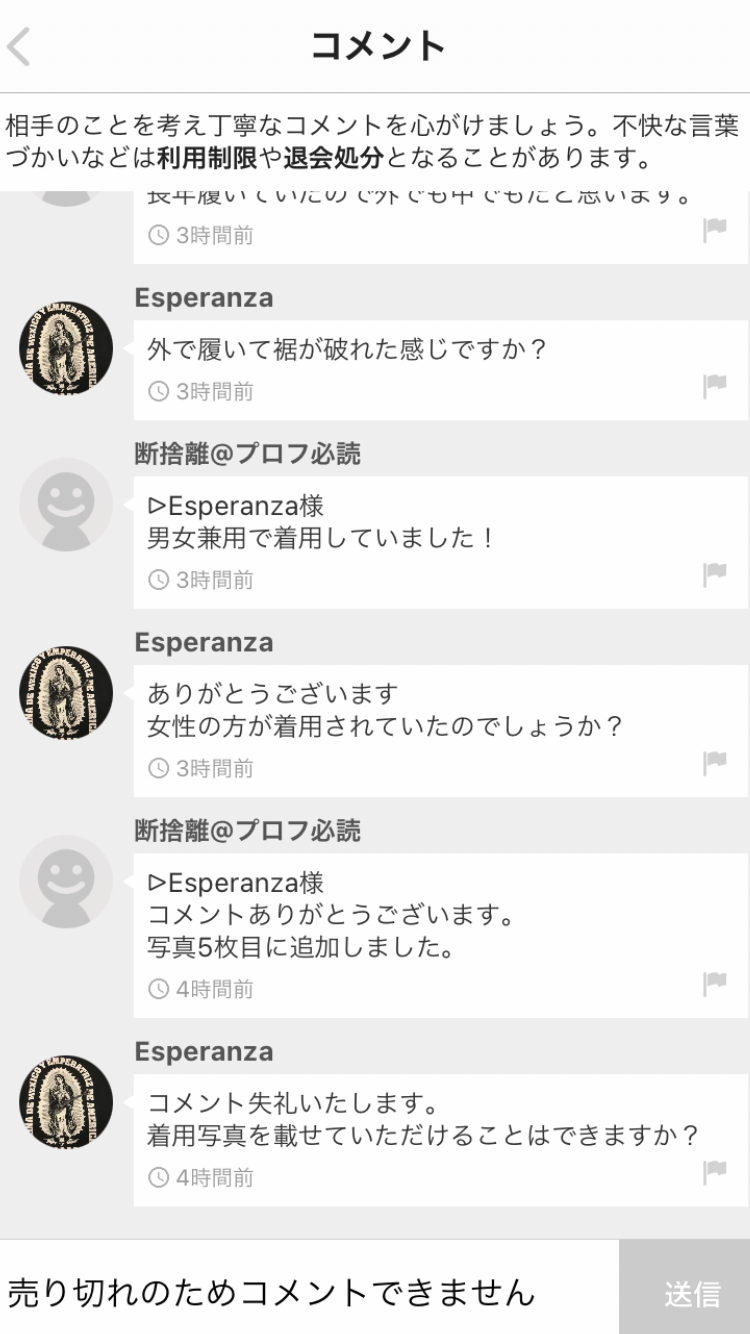The width and height of the screenshot is (750, 1334).
Task: Open 断捨離@プロフ必読 avatar beside '写真5枚目に追加しました。'
Action: point(66,882)
